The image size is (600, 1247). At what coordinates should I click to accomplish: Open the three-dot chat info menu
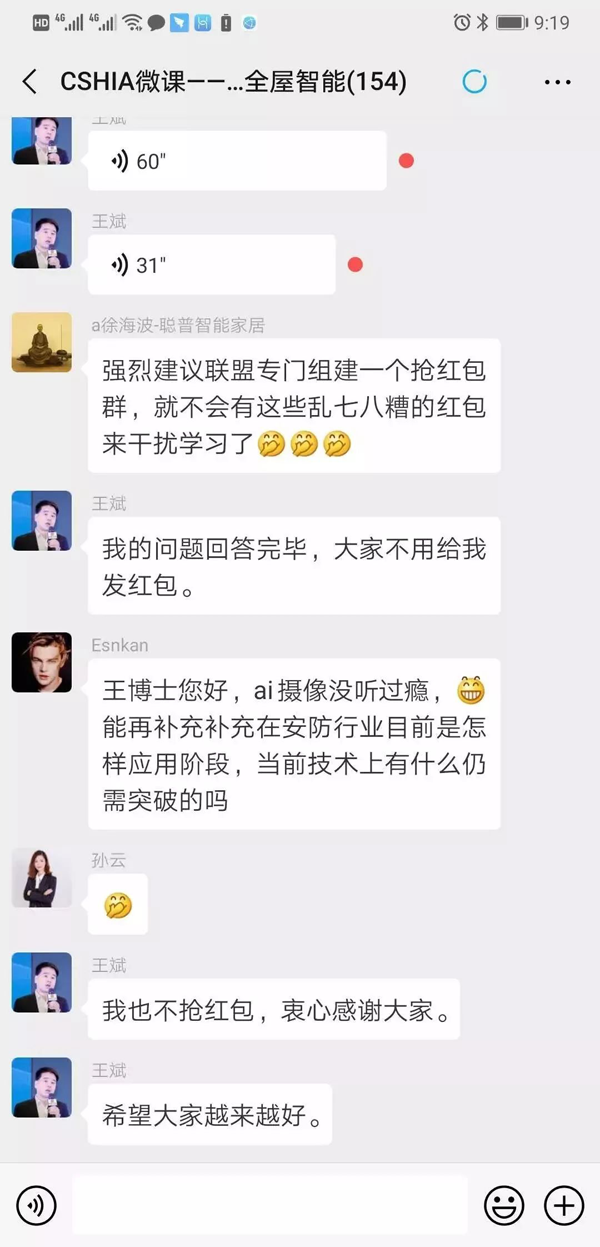557,82
